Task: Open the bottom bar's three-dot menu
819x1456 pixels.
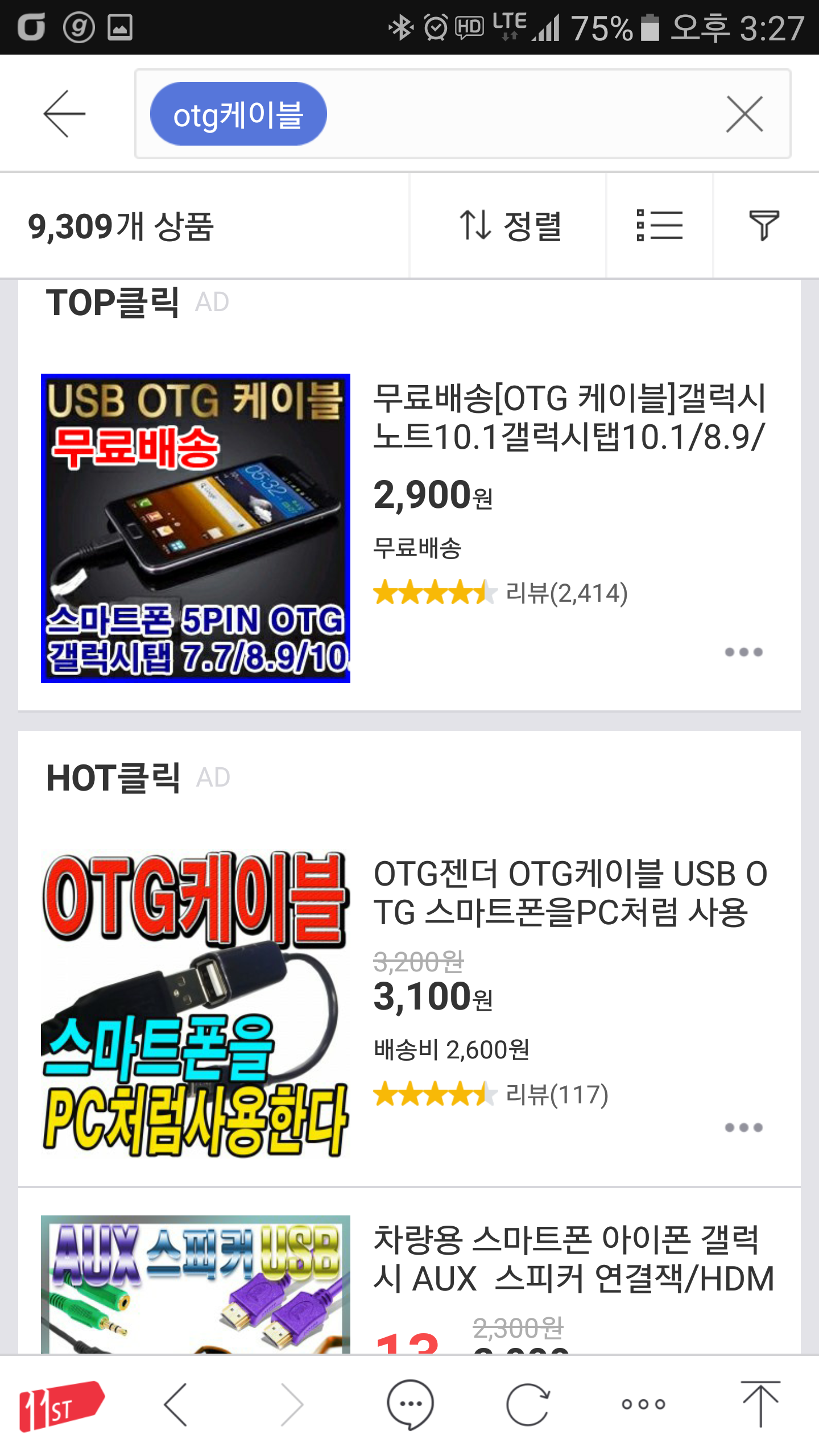Action: pos(643,1404)
